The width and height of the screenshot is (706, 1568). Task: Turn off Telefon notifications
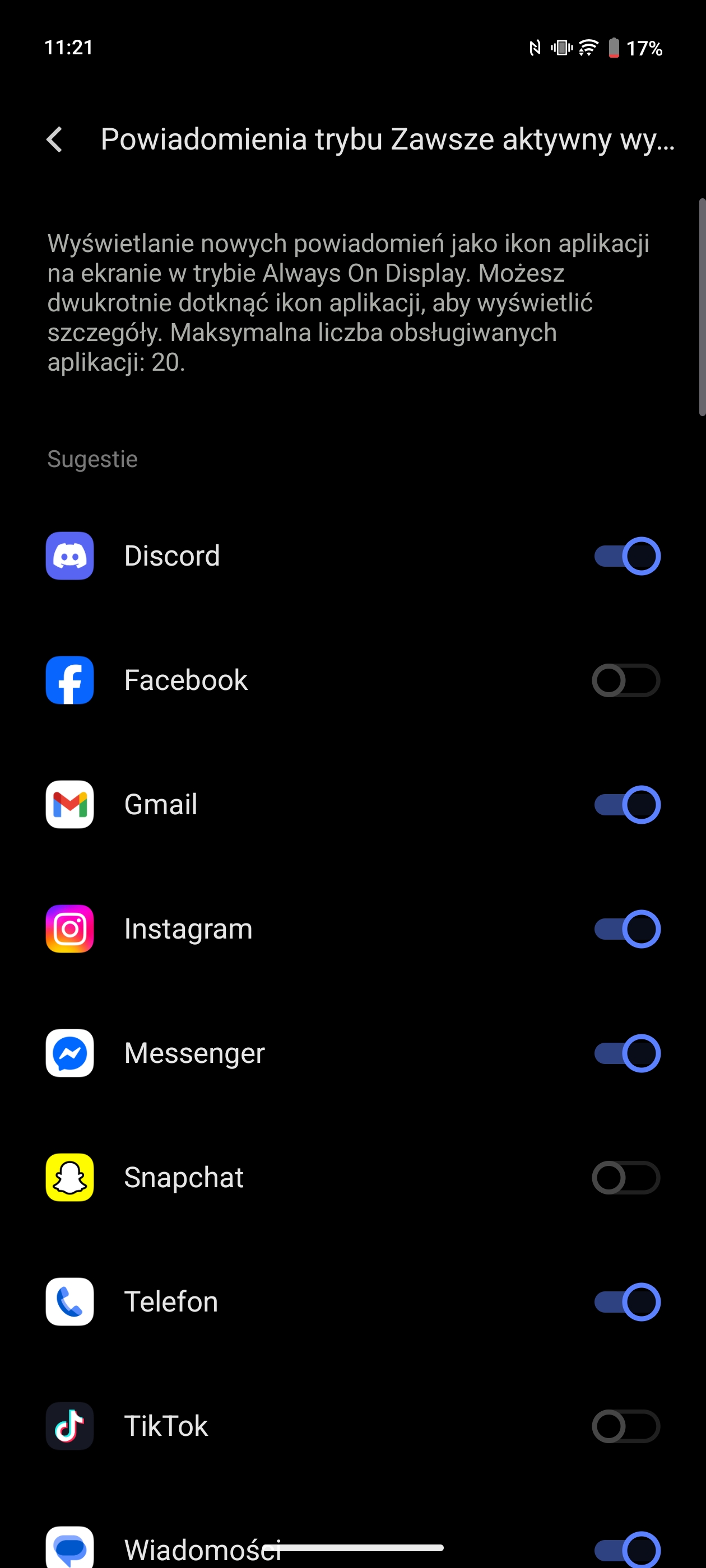click(x=627, y=1301)
